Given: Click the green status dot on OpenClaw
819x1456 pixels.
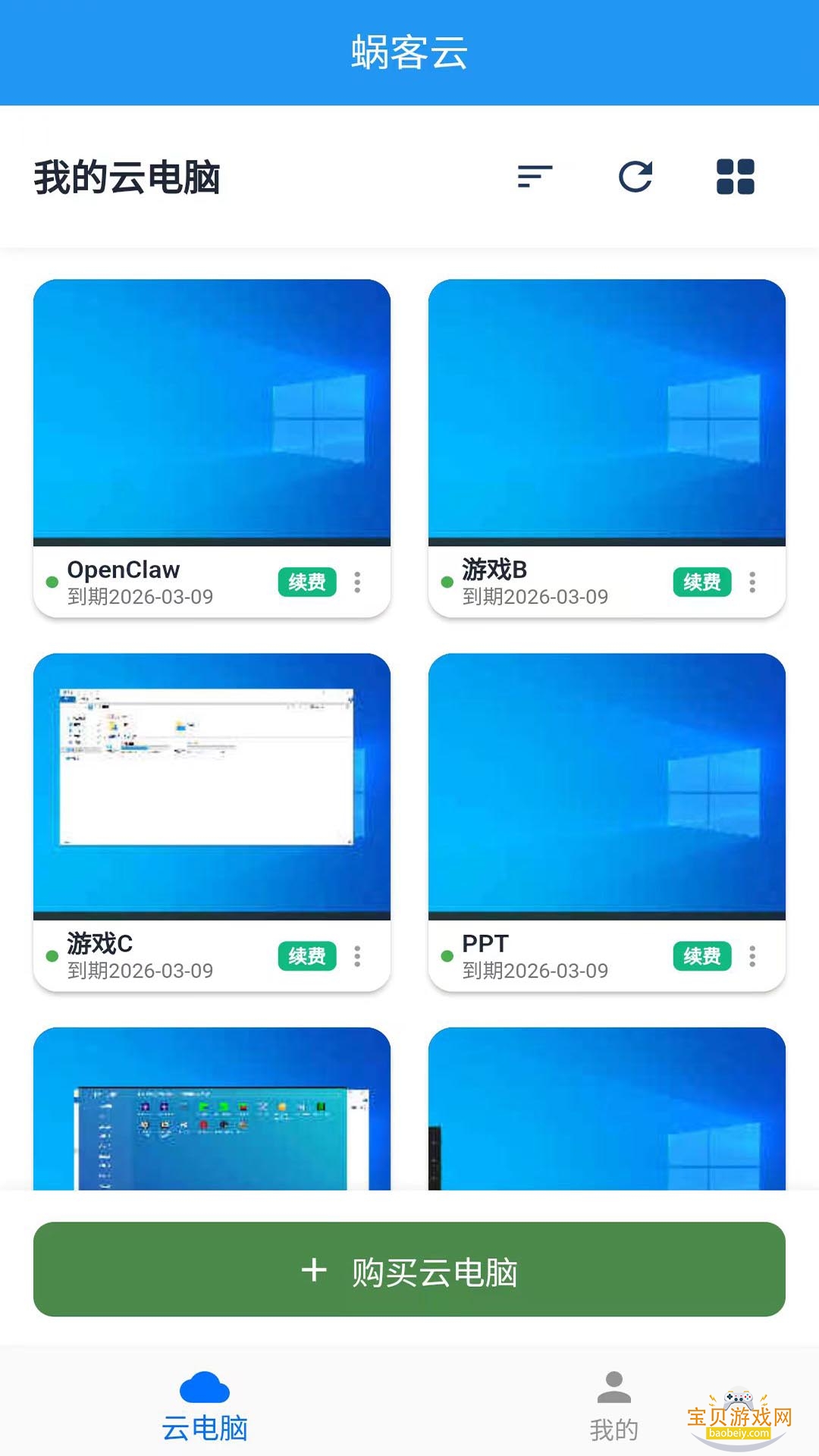Looking at the screenshot, I should [x=50, y=582].
